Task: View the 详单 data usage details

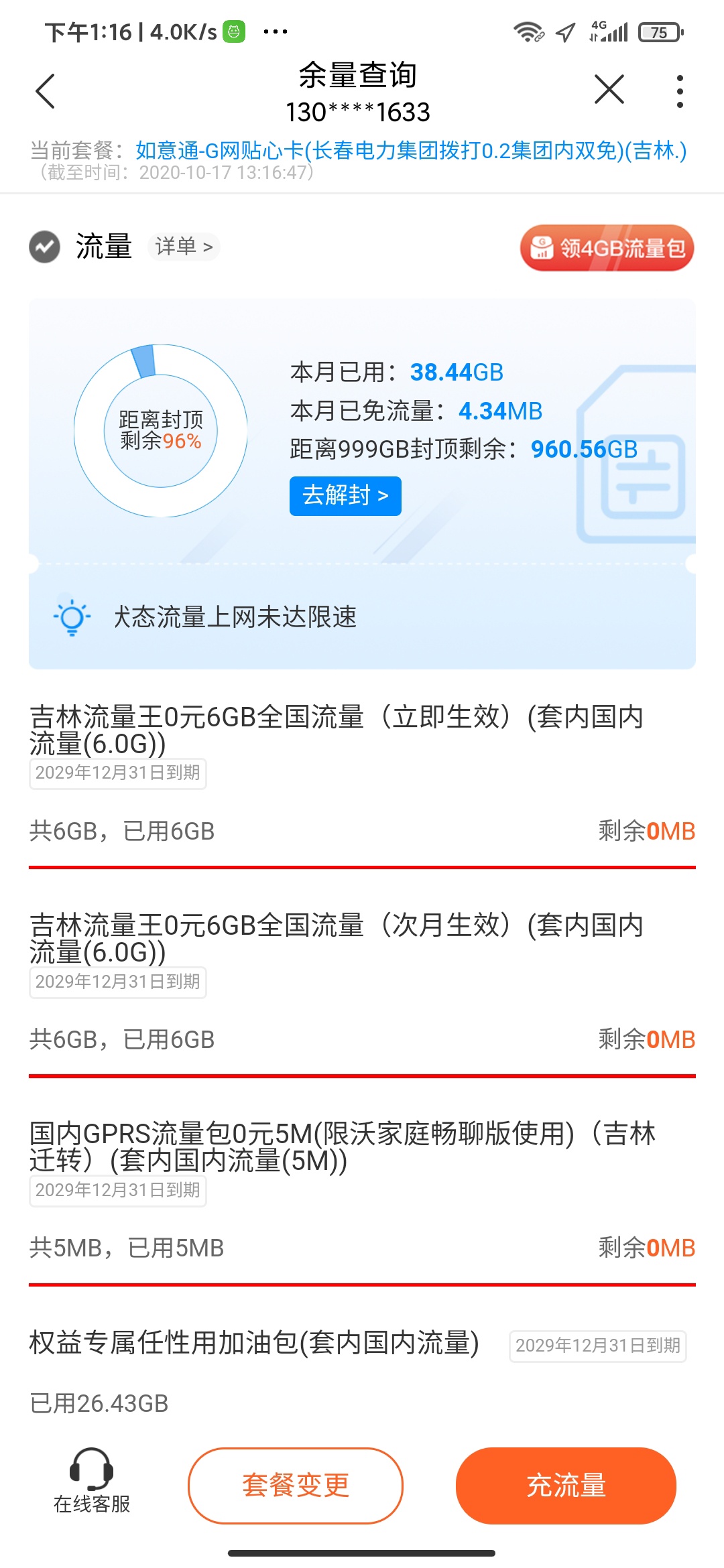Action: click(183, 247)
